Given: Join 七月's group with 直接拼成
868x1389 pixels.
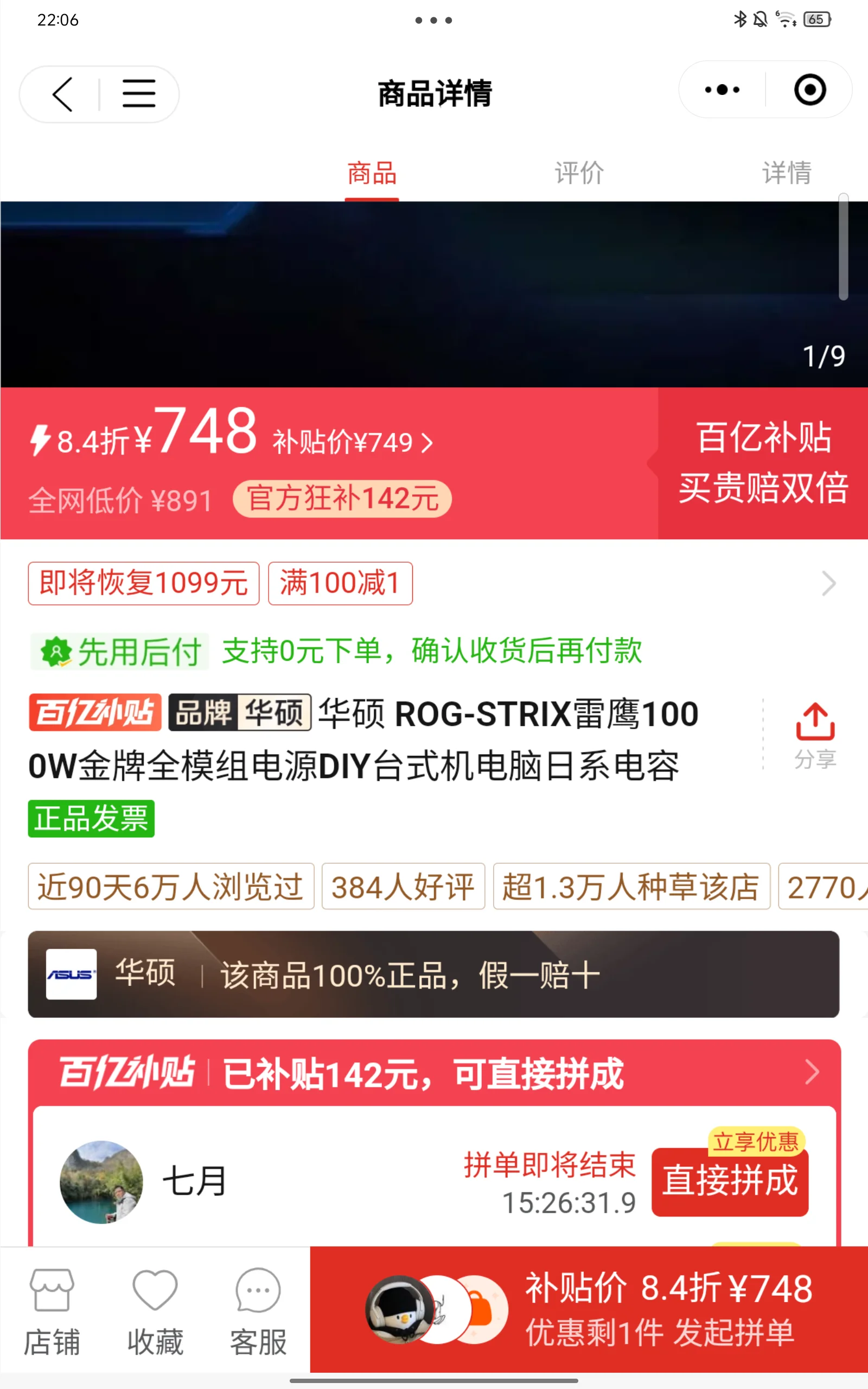Looking at the screenshot, I should tap(729, 1181).
